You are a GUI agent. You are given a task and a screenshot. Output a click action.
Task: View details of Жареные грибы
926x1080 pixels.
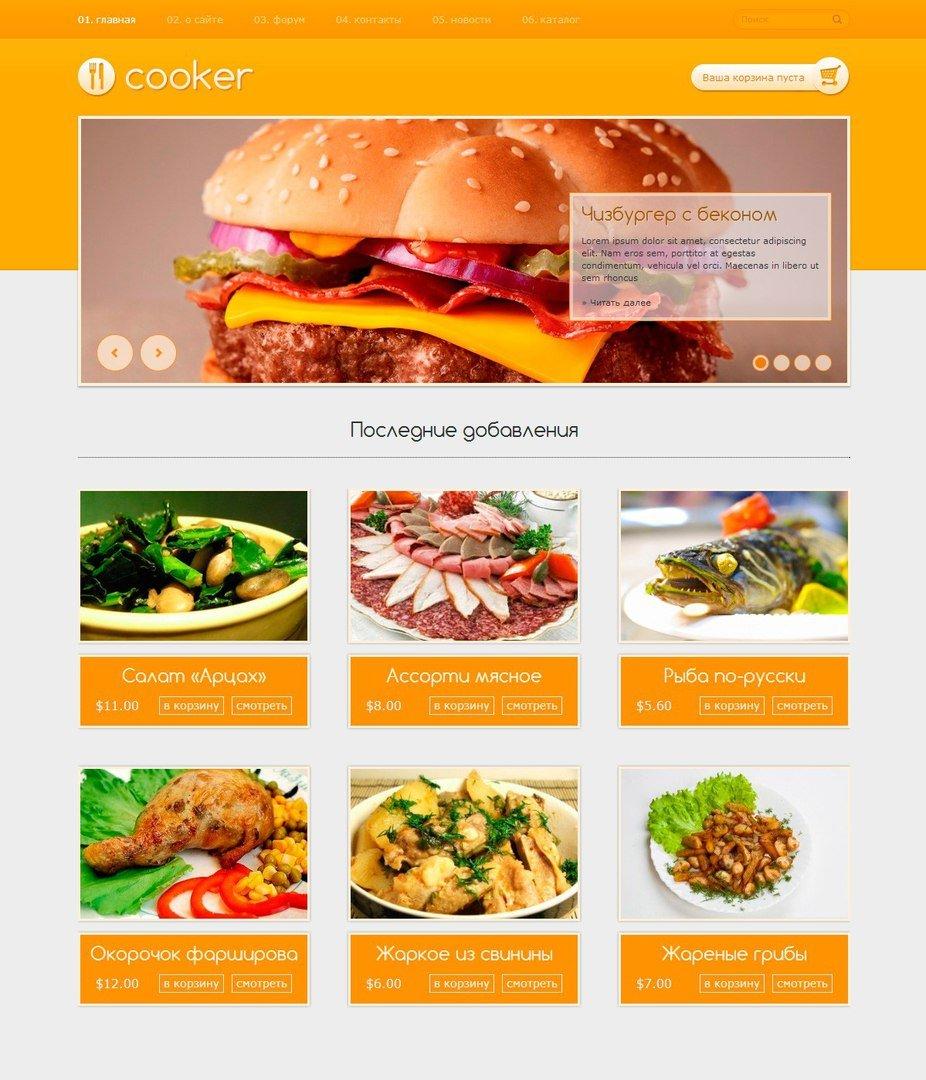pos(802,983)
